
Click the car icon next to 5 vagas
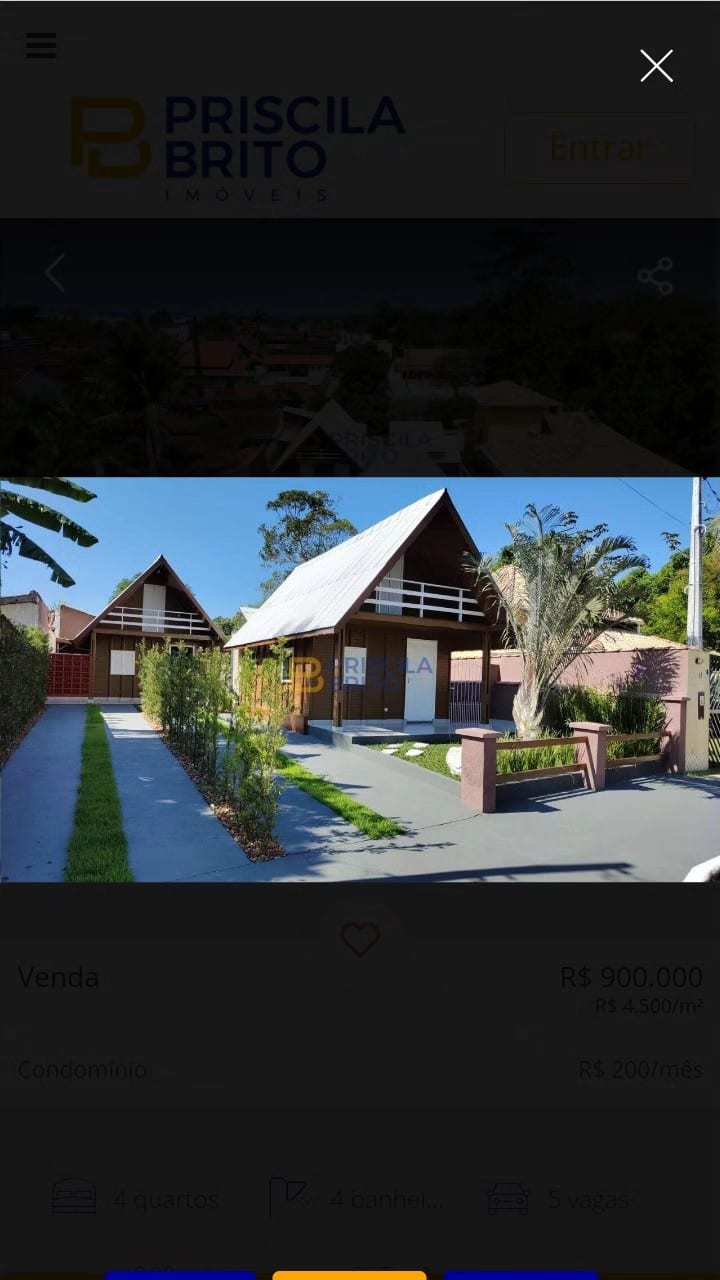[509, 1197]
